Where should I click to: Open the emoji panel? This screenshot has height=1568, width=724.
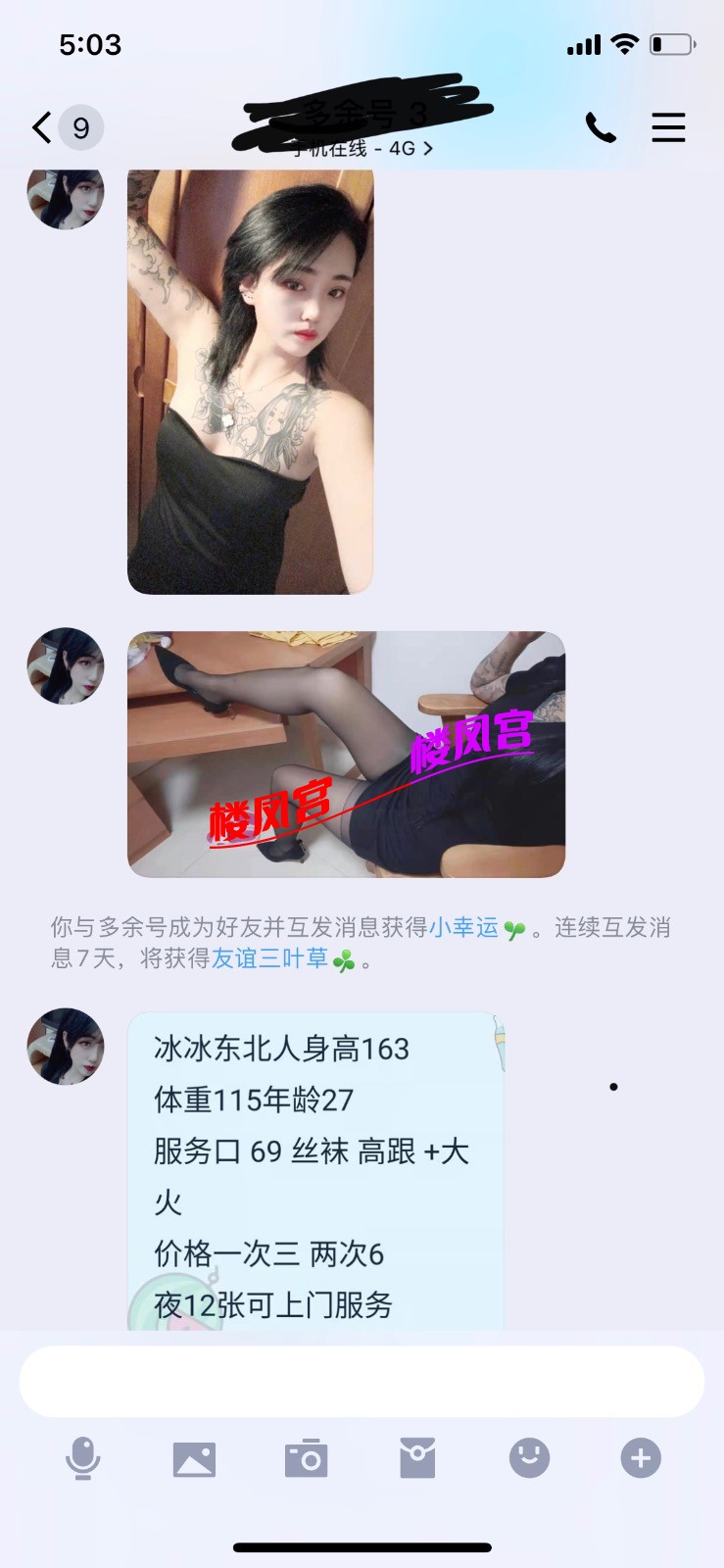(x=529, y=1458)
